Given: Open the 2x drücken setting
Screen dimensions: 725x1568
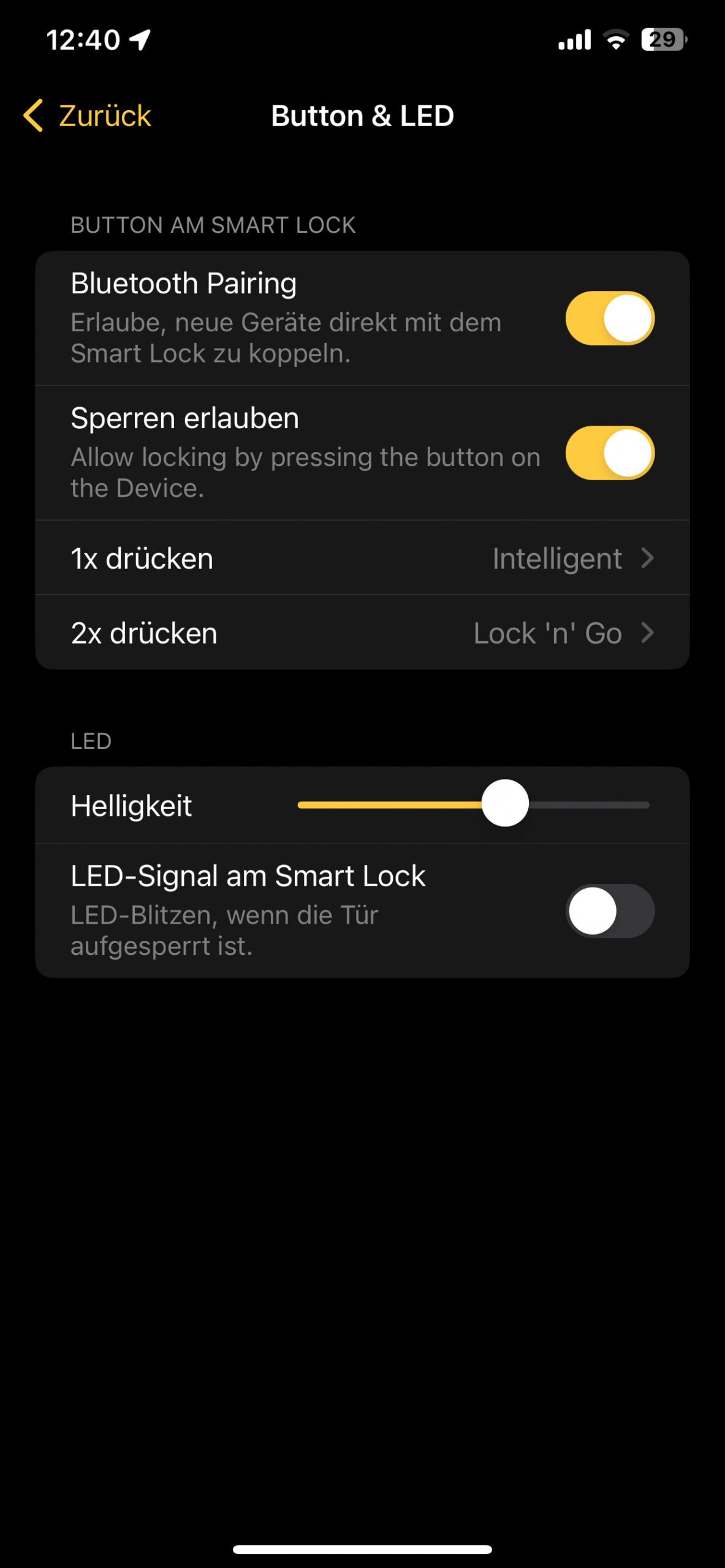Looking at the screenshot, I should click(362, 633).
